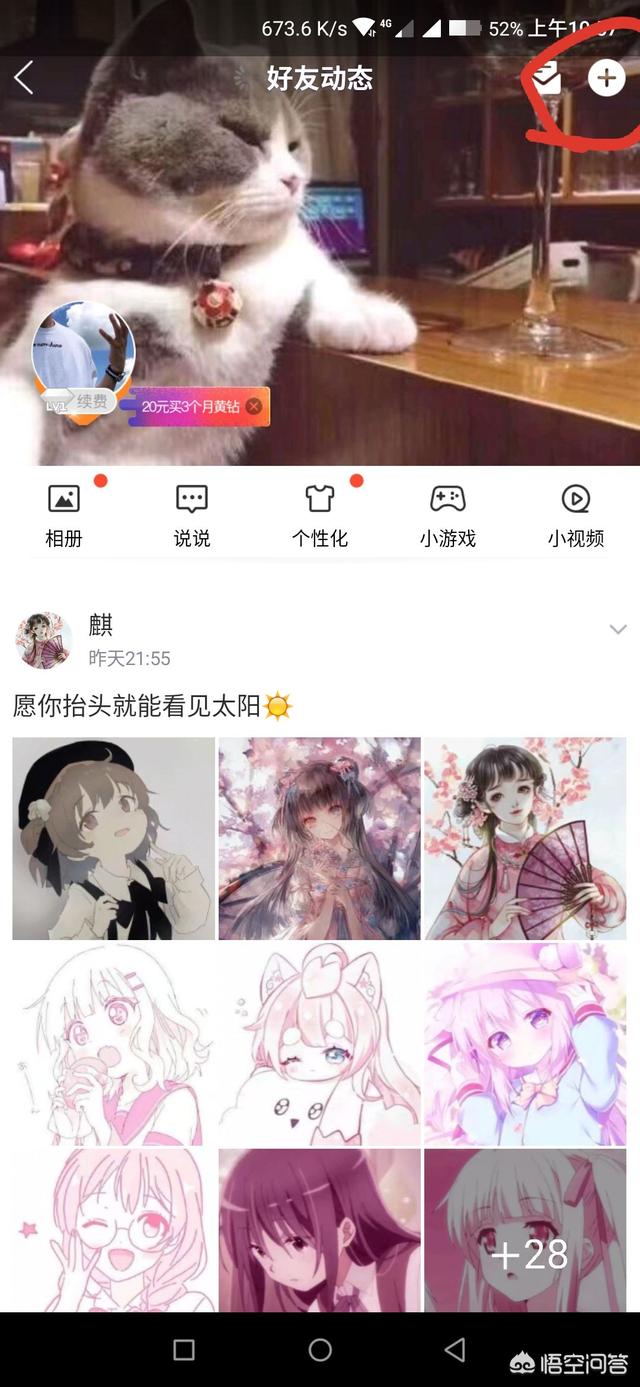Screen dimensions: 640x1387
Task: View 麒's profile avatar
Action: click(44, 641)
